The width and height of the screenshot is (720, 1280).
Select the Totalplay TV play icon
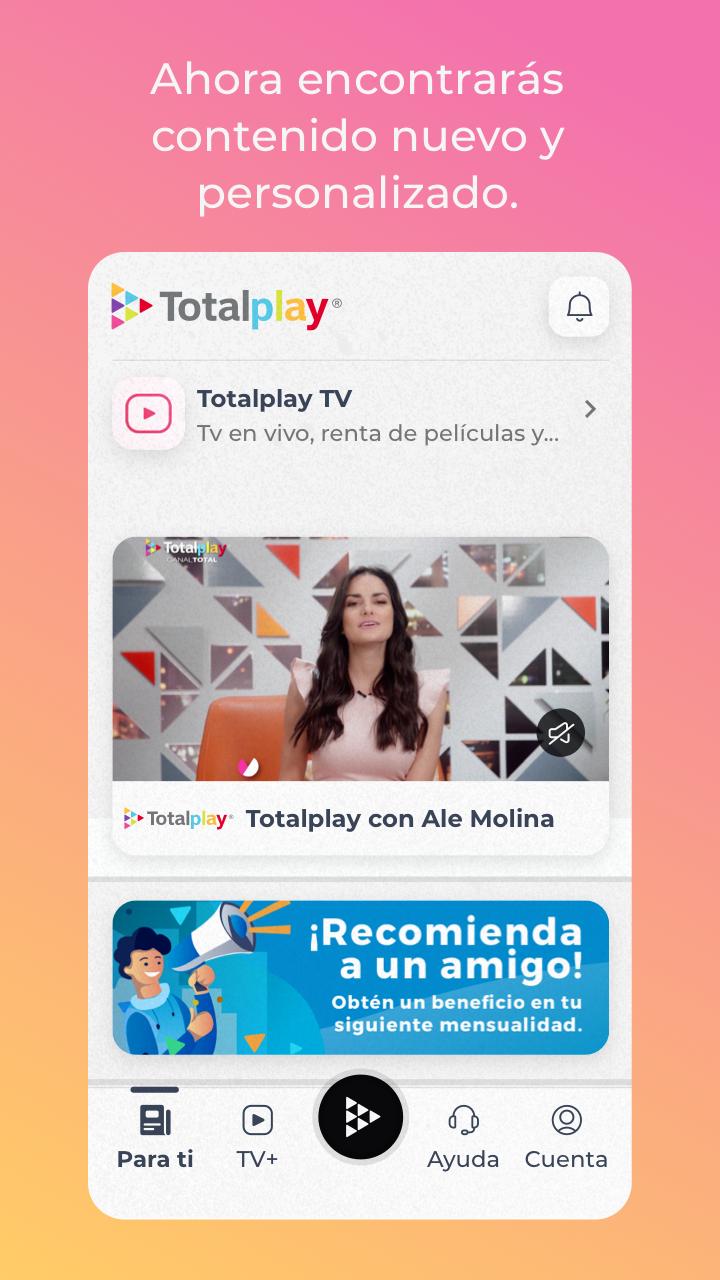point(148,413)
